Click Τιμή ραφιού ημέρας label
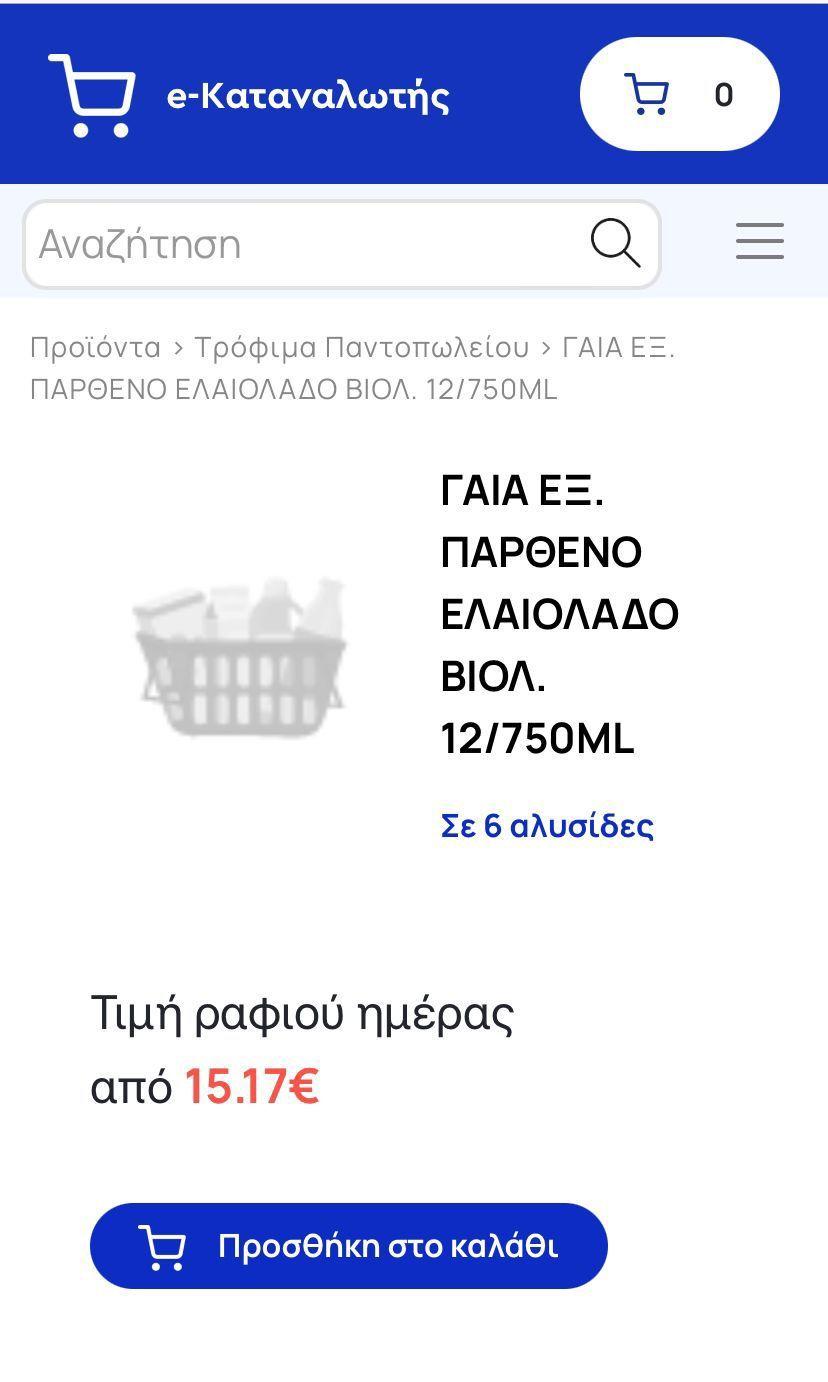828x1382 pixels. click(x=301, y=1011)
